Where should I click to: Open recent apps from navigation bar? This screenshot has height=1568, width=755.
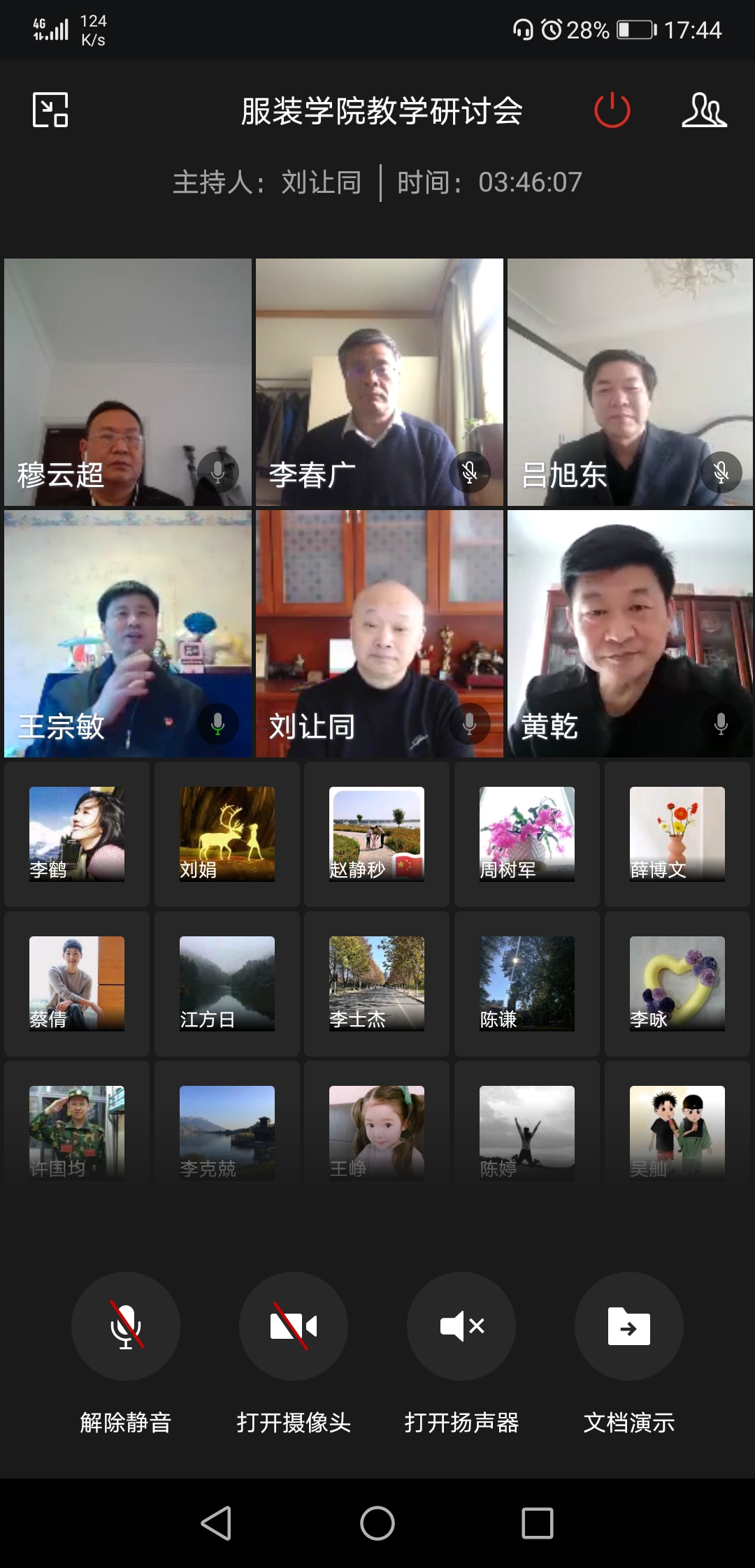click(538, 1523)
